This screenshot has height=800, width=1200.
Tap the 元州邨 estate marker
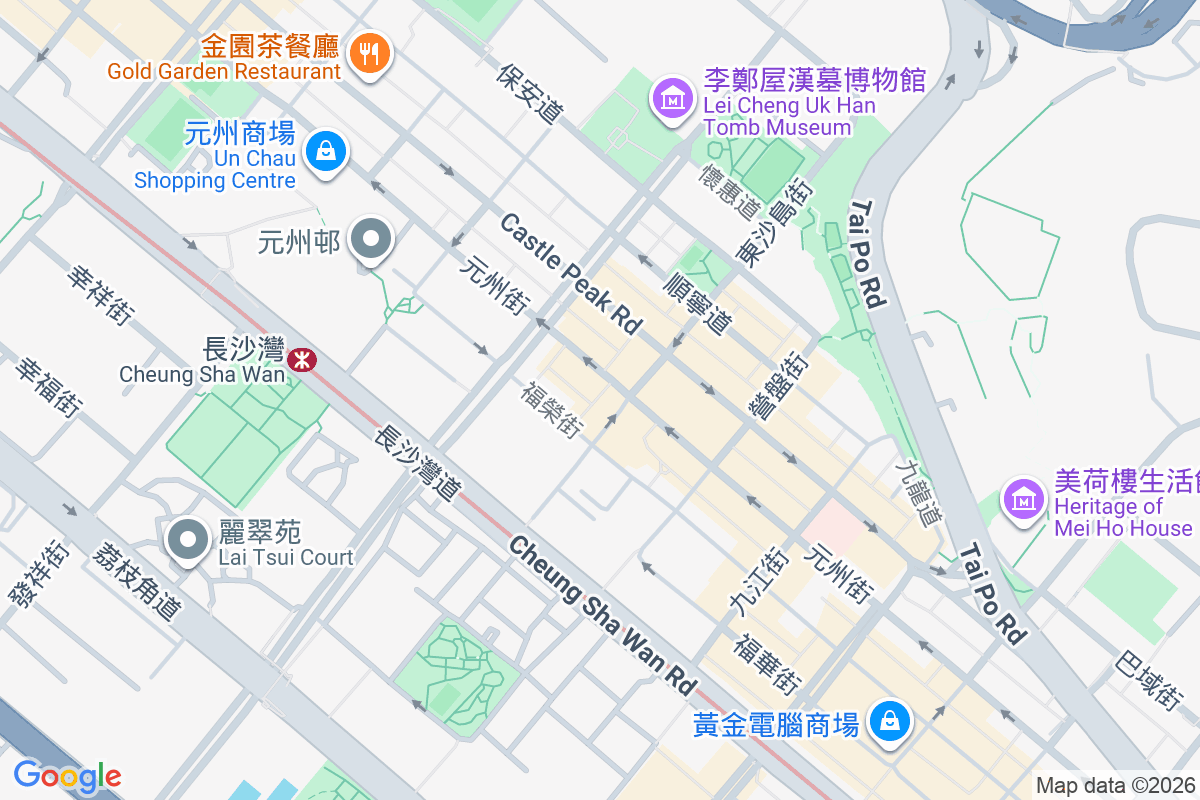[x=373, y=241]
